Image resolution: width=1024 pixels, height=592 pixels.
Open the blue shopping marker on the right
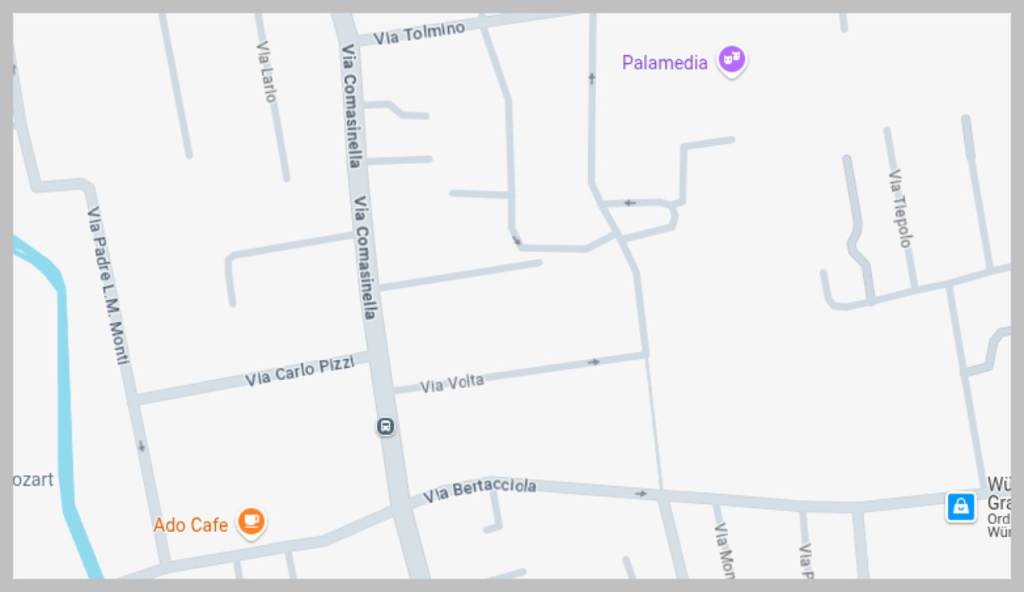pyautogui.click(x=960, y=506)
